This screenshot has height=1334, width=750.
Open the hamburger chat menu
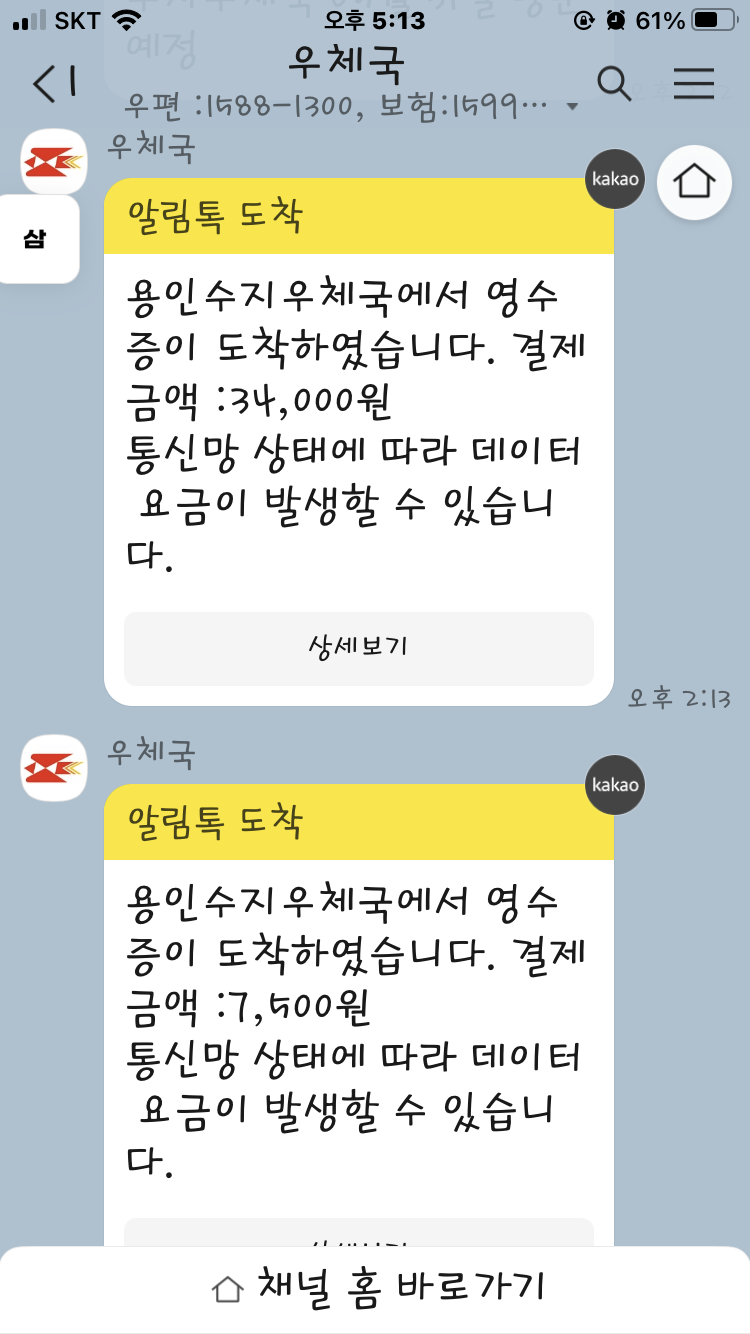(x=694, y=84)
